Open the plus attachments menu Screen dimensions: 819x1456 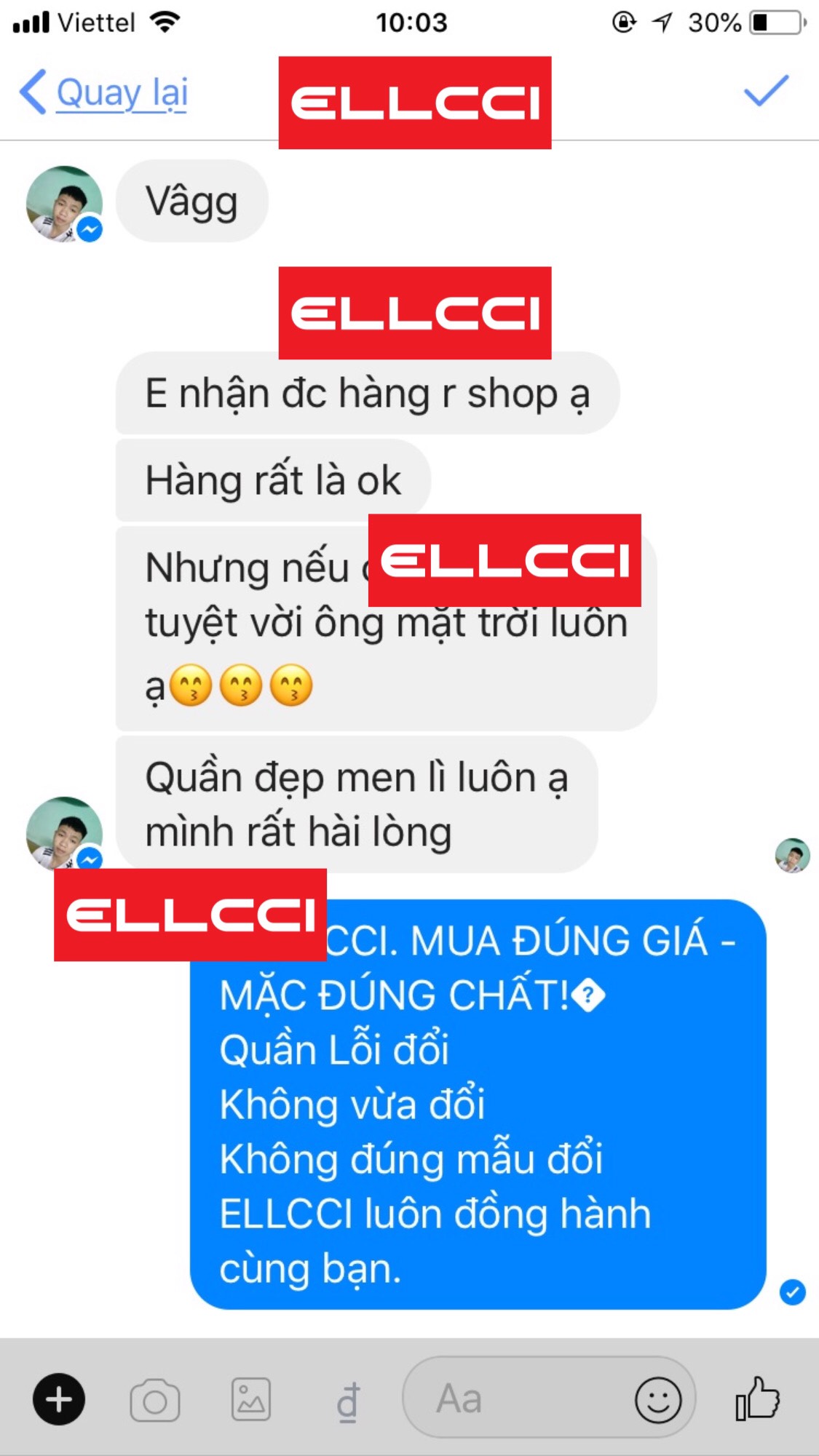[59, 1399]
